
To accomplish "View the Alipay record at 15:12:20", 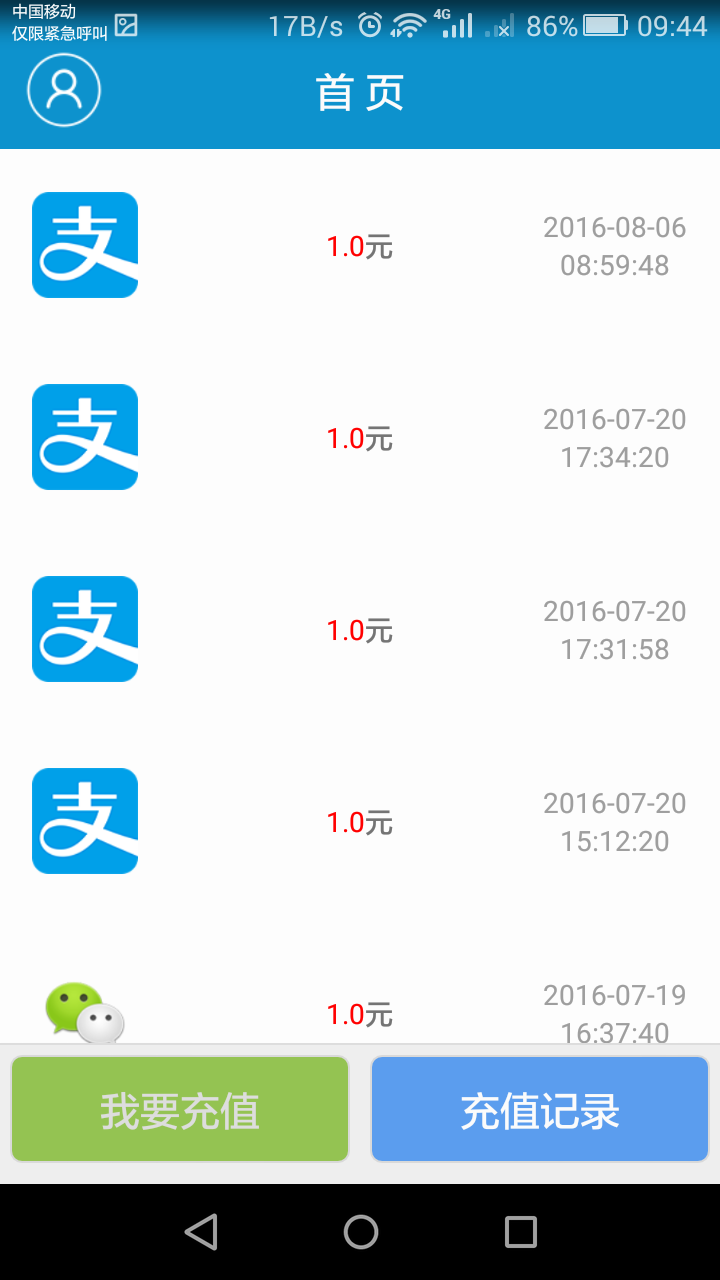I will coord(360,822).
